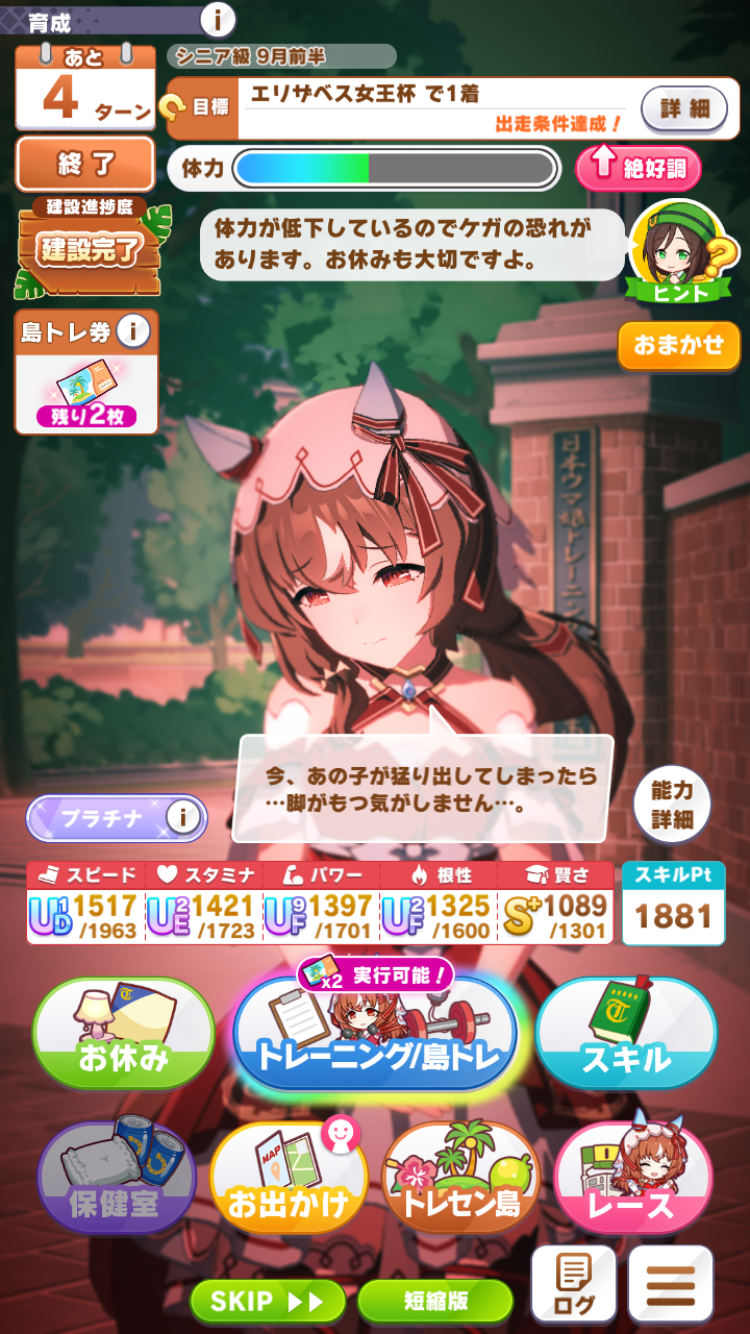Tap the 終了 button
Image resolution: width=750 pixels, height=1334 pixels.
click(x=86, y=164)
